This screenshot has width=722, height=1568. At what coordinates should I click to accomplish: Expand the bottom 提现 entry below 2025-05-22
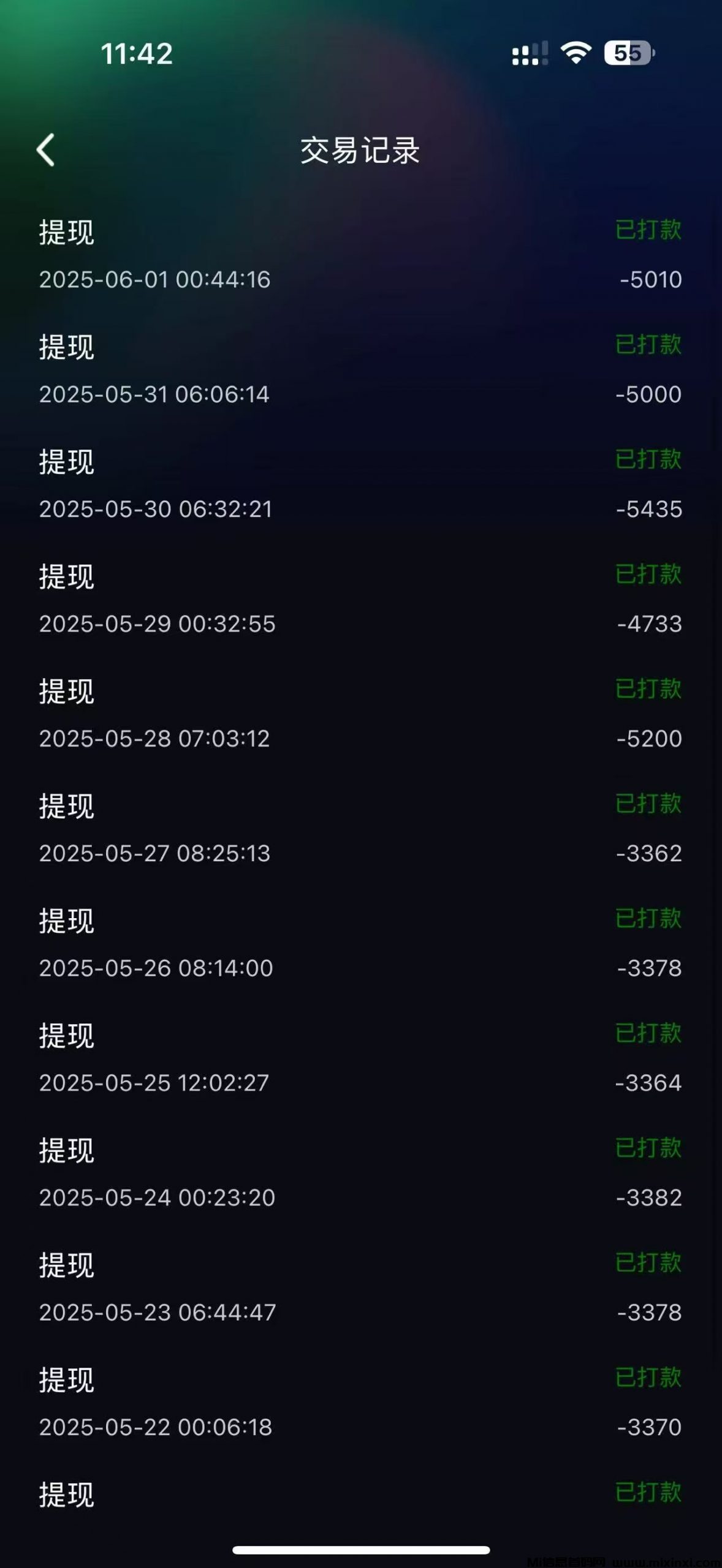coord(66,1494)
